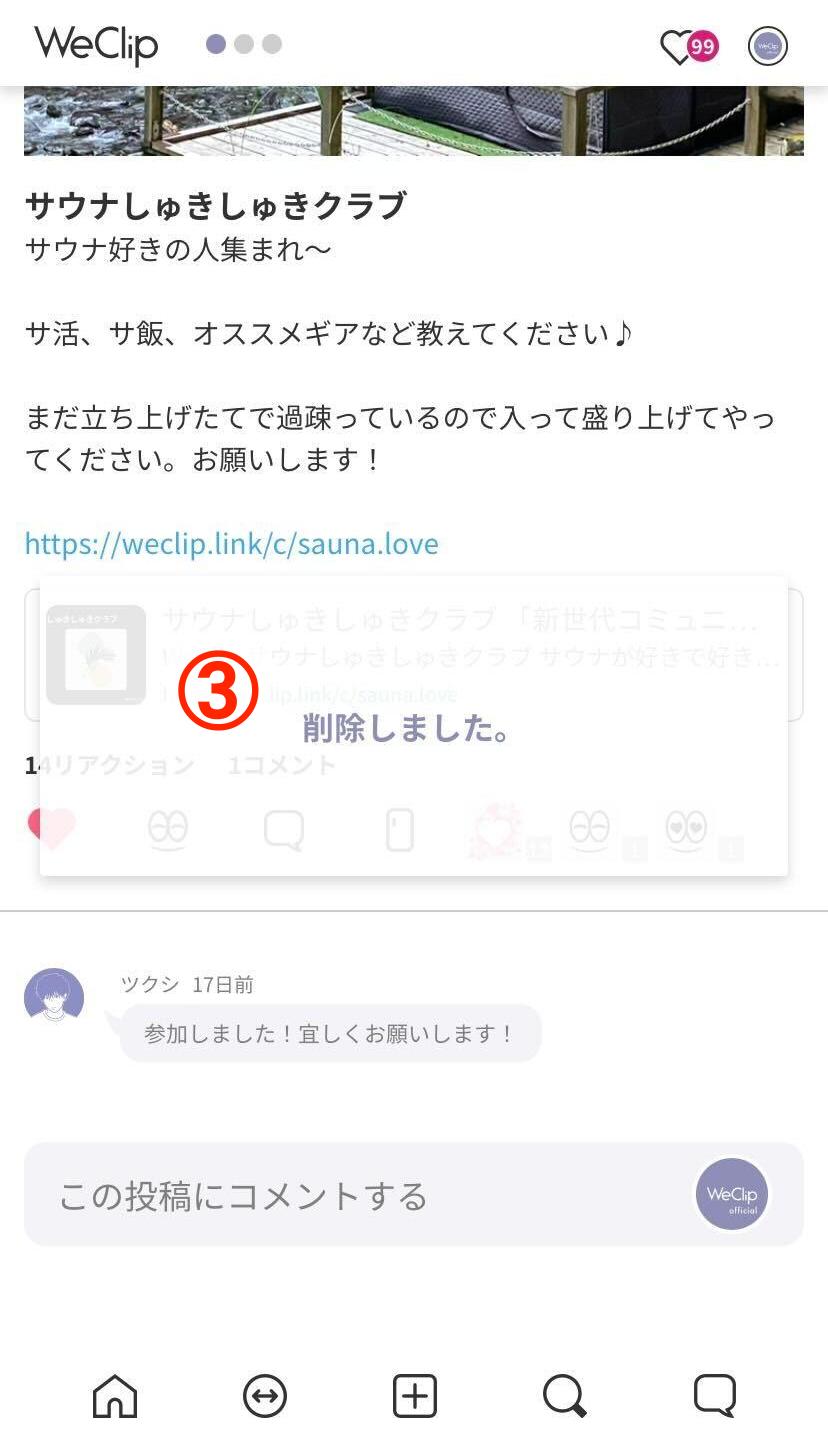The image size is (828, 1440).
Task: Go to the Home tab
Action: coord(115,1396)
